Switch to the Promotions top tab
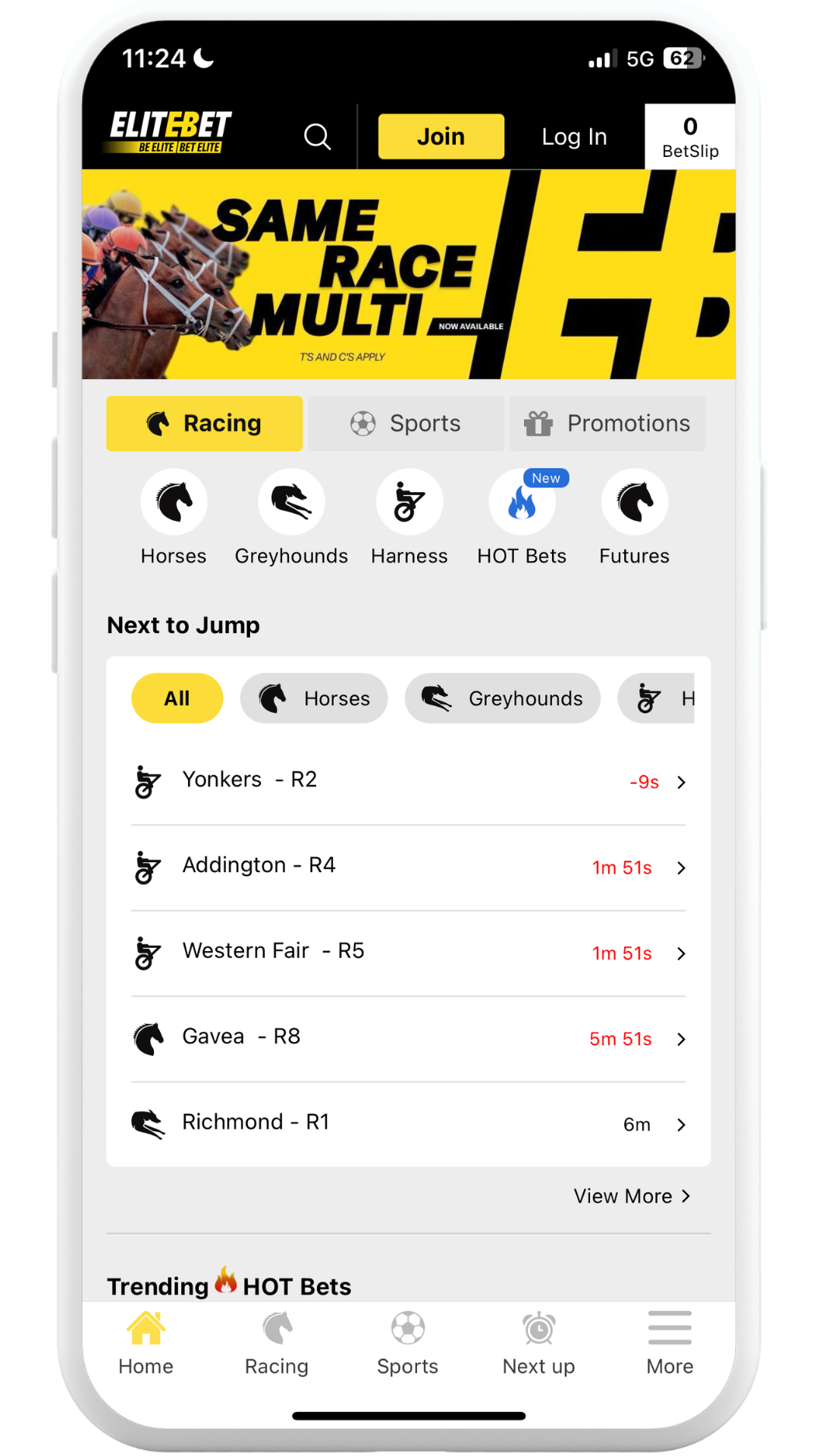819x1456 pixels. pyautogui.click(x=607, y=423)
